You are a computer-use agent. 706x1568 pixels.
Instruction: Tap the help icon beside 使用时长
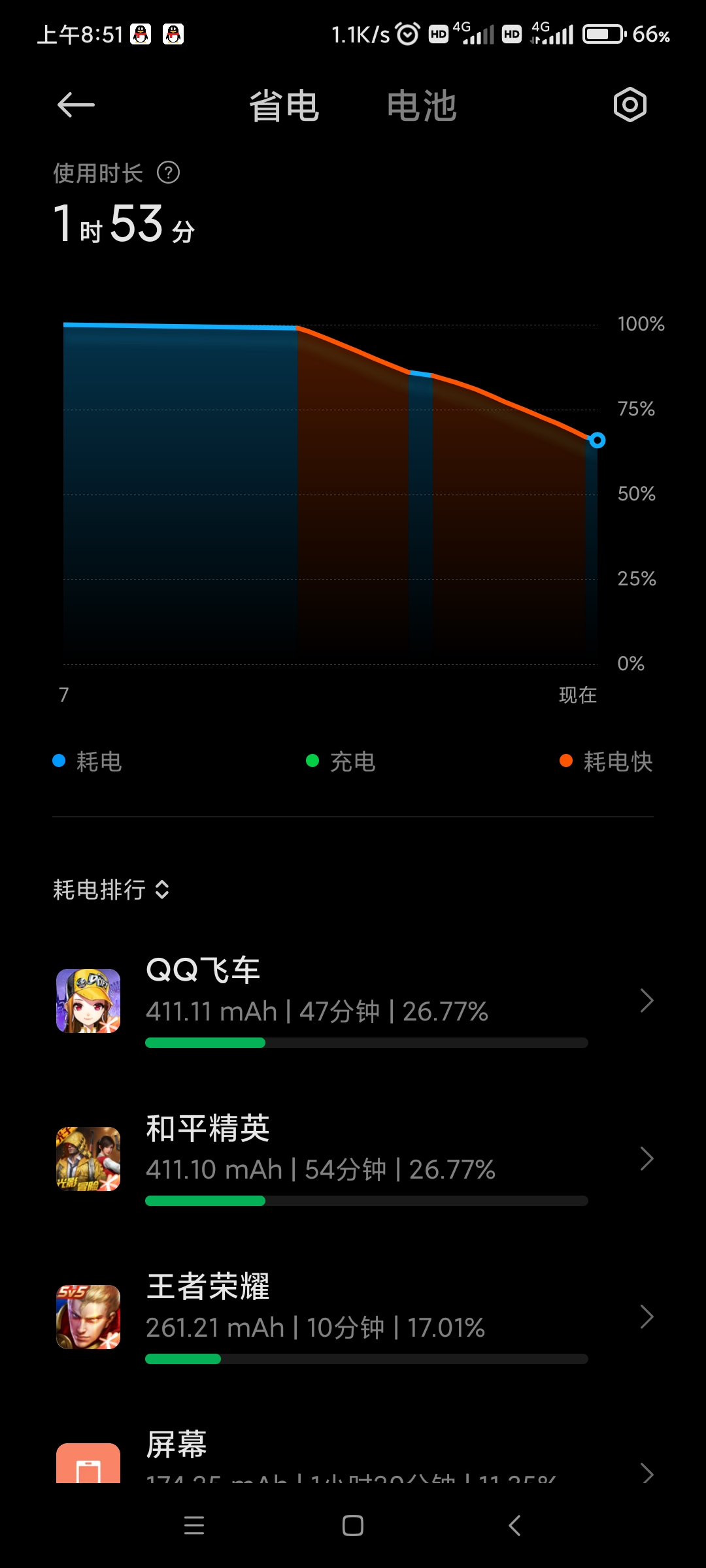pyautogui.click(x=169, y=173)
